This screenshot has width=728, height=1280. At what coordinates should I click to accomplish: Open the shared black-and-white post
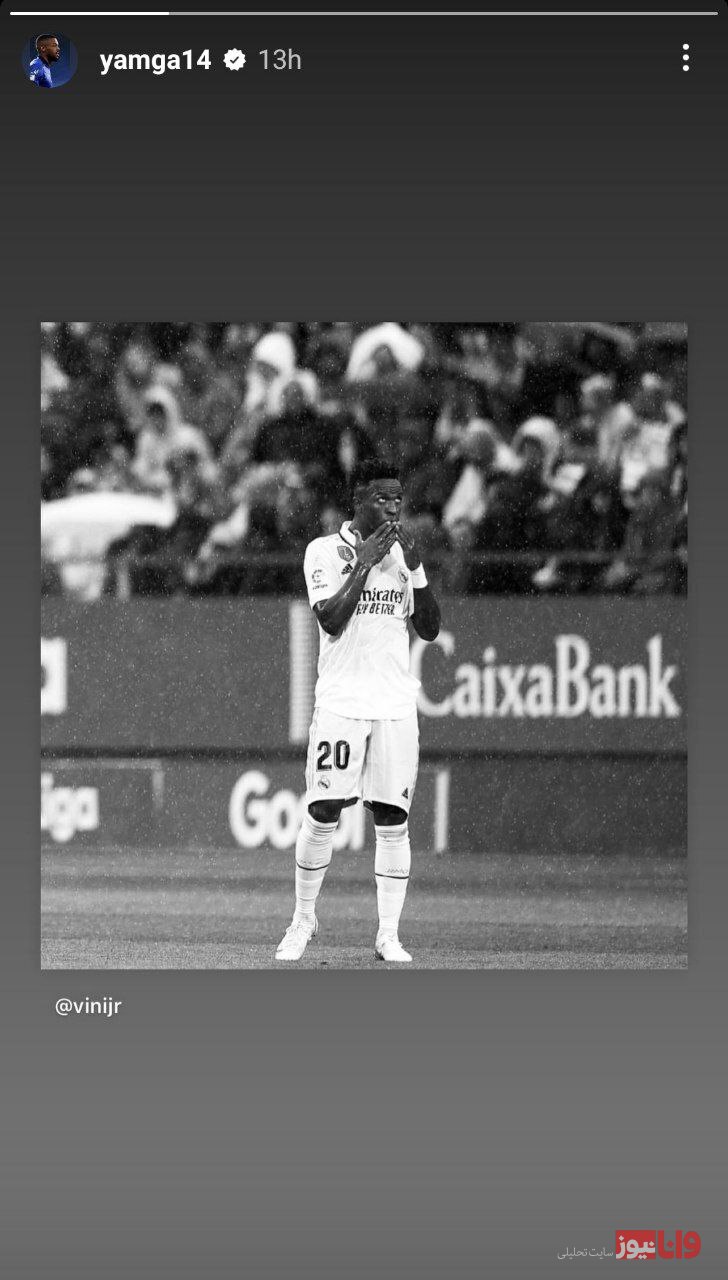364,645
